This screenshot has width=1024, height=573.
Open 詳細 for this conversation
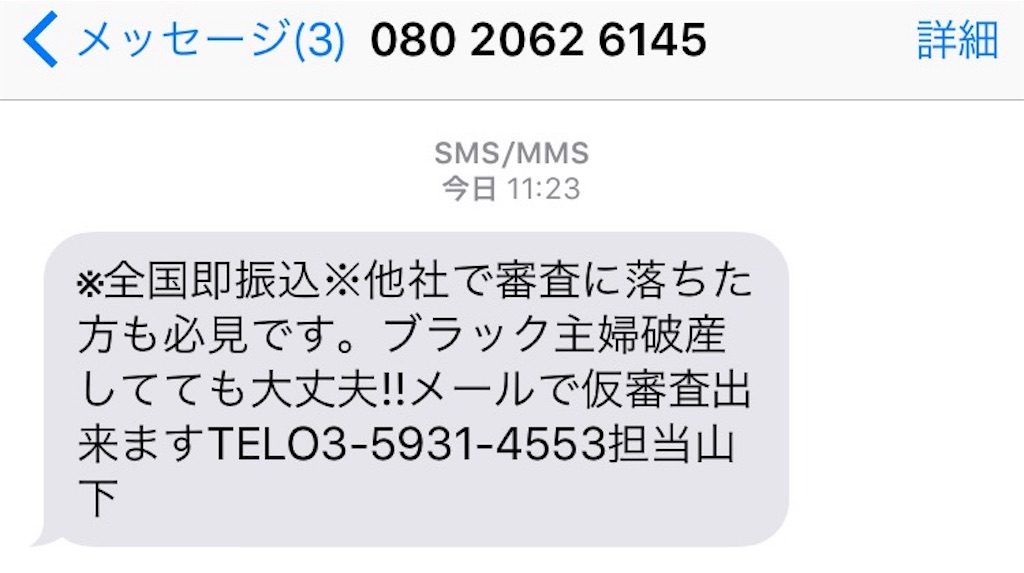click(957, 41)
